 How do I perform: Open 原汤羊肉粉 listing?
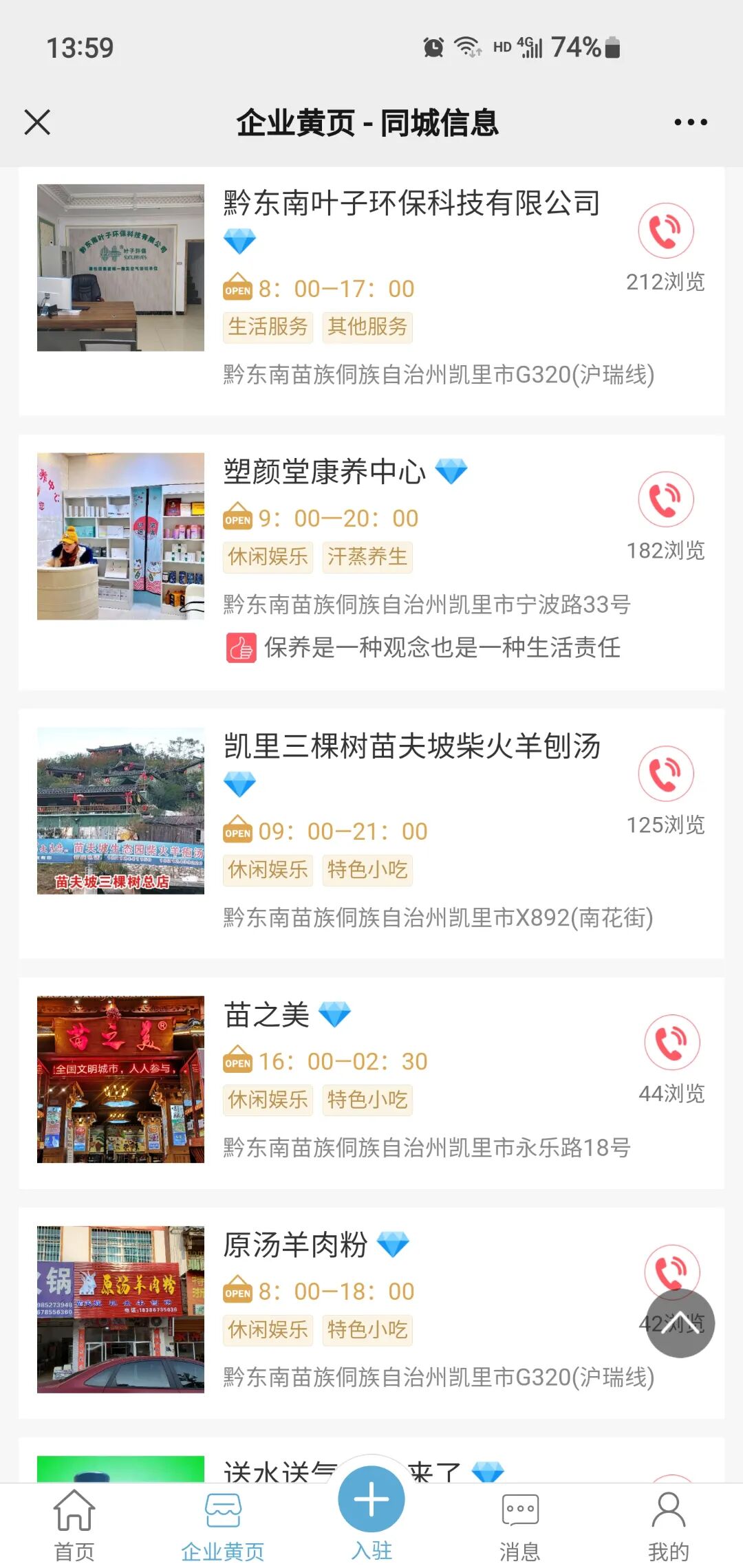296,1245
